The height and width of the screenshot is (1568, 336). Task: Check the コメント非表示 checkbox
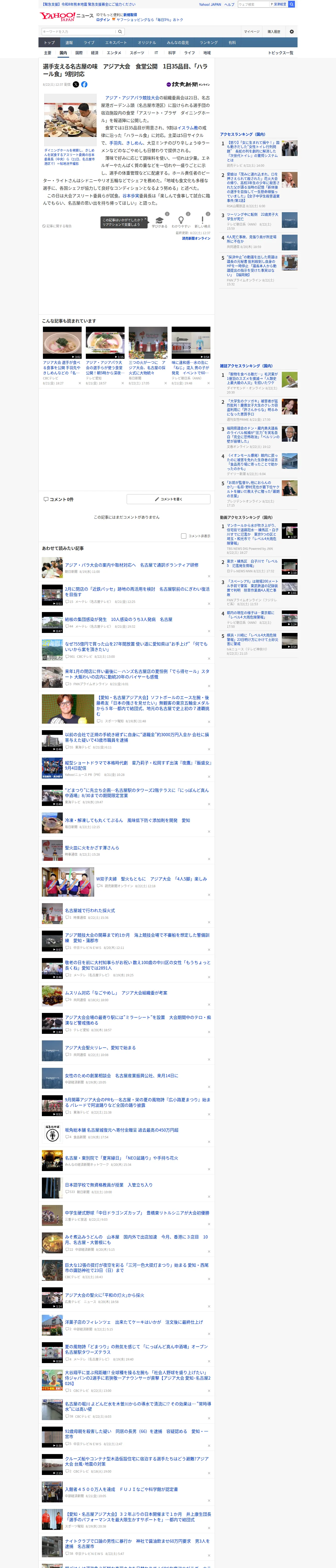(x=183, y=536)
